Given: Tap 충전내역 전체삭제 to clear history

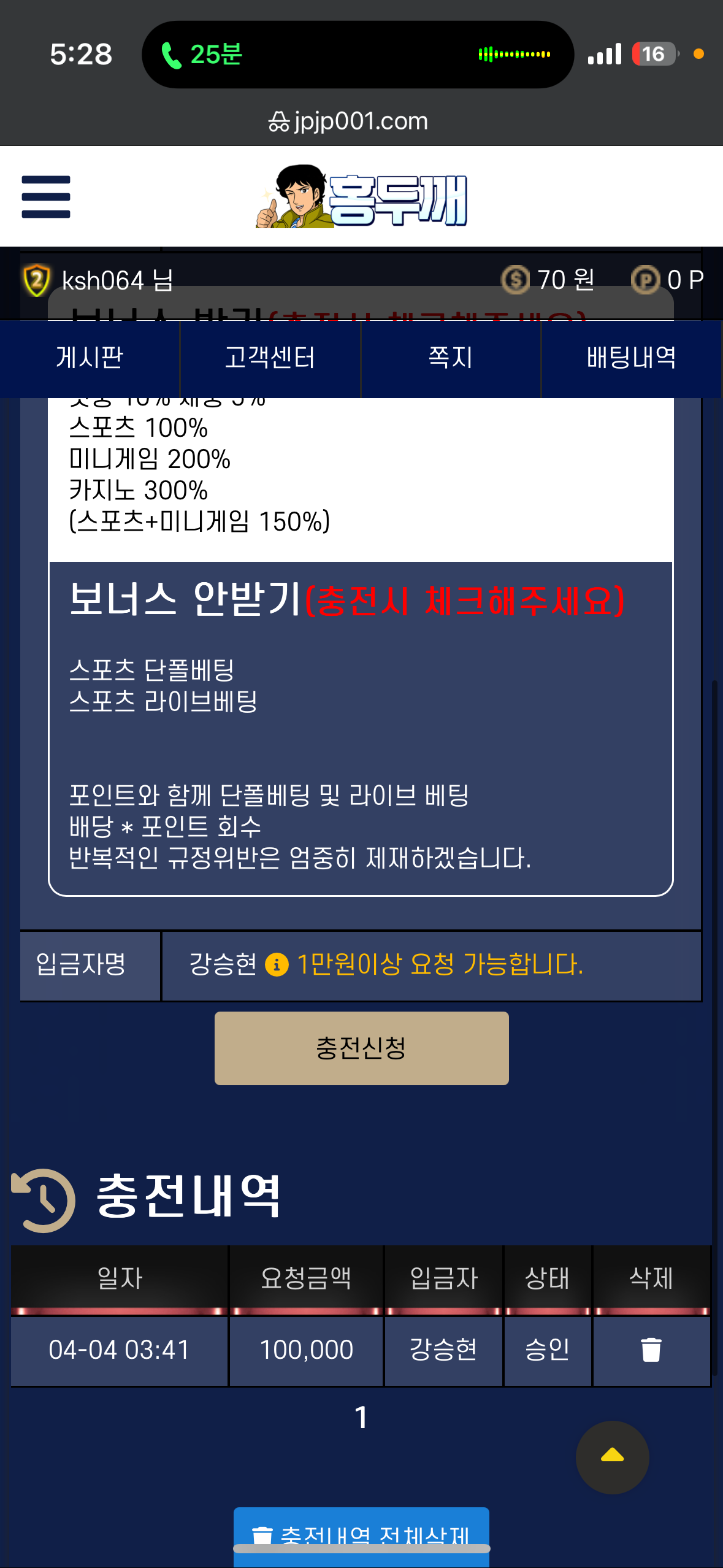Looking at the screenshot, I should pyautogui.click(x=361, y=1534).
